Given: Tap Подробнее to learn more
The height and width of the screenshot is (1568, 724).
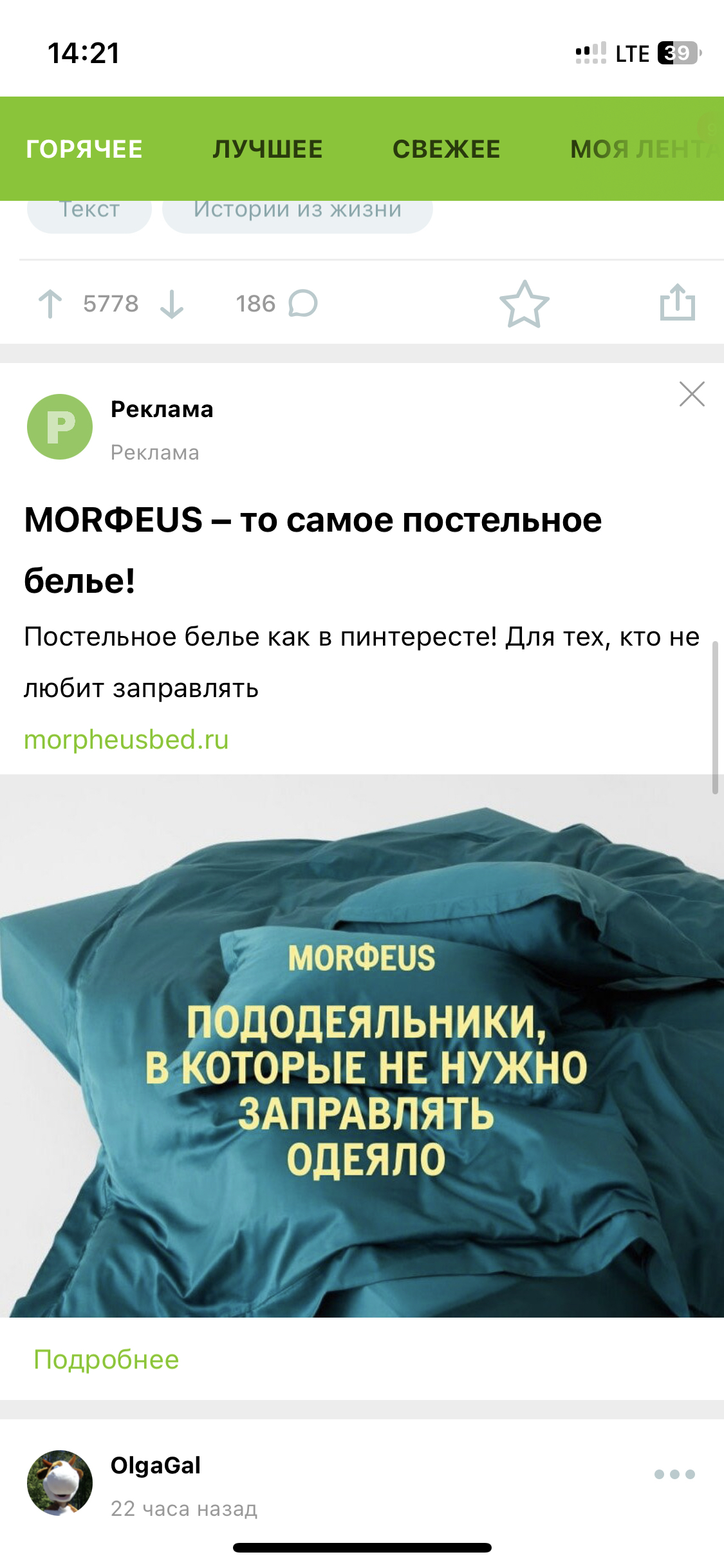Looking at the screenshot, I should pos(106,1359).
